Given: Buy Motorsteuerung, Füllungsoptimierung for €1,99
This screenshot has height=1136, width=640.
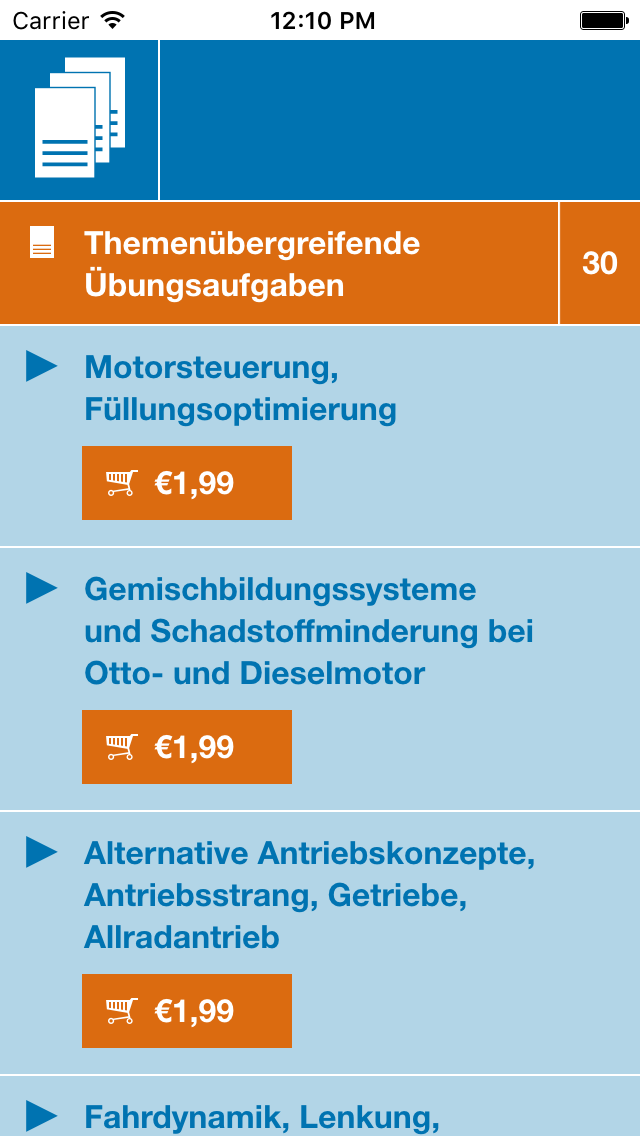Looking at the screenshot, I should pyautogui.click(x=187, y=483).
